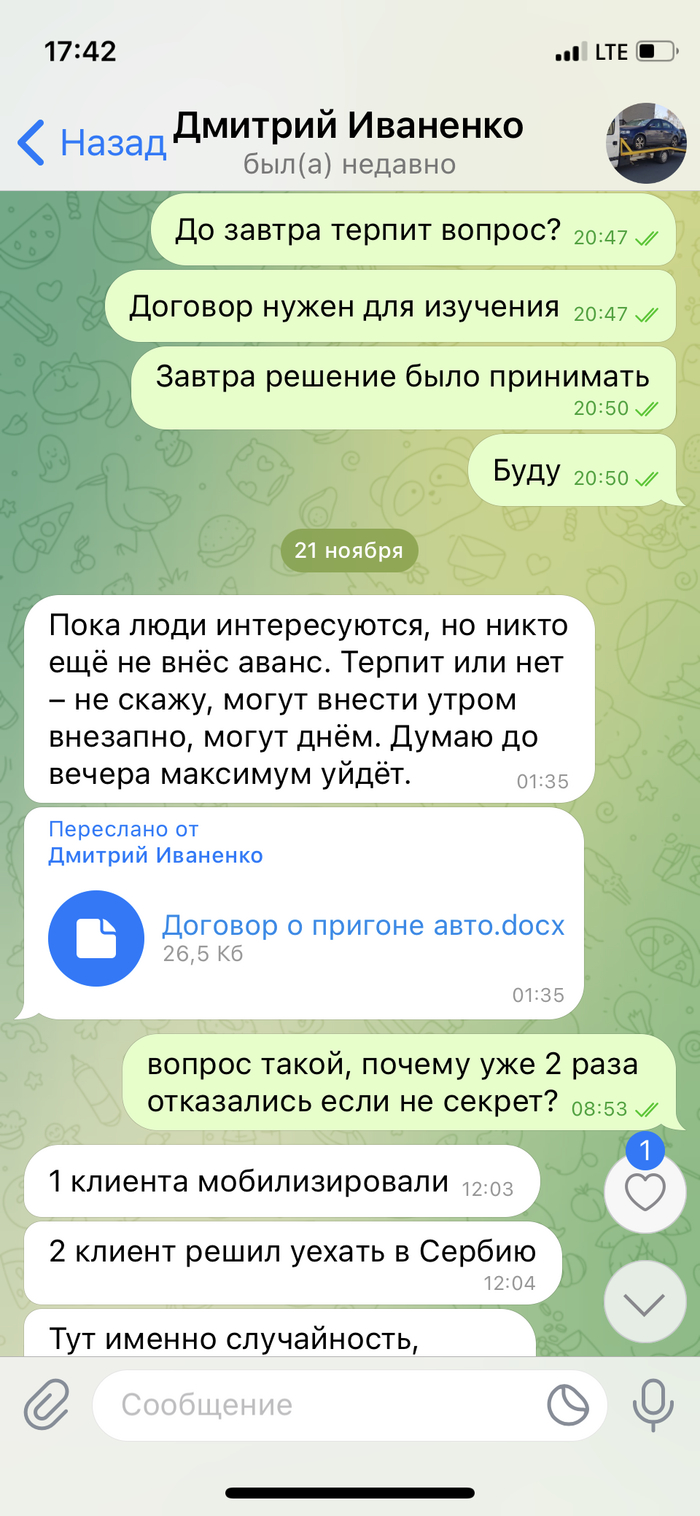The width and height of the screenshot is (700, 1516).
Task: Open reactions heart button with badge
Action: 645,1193
